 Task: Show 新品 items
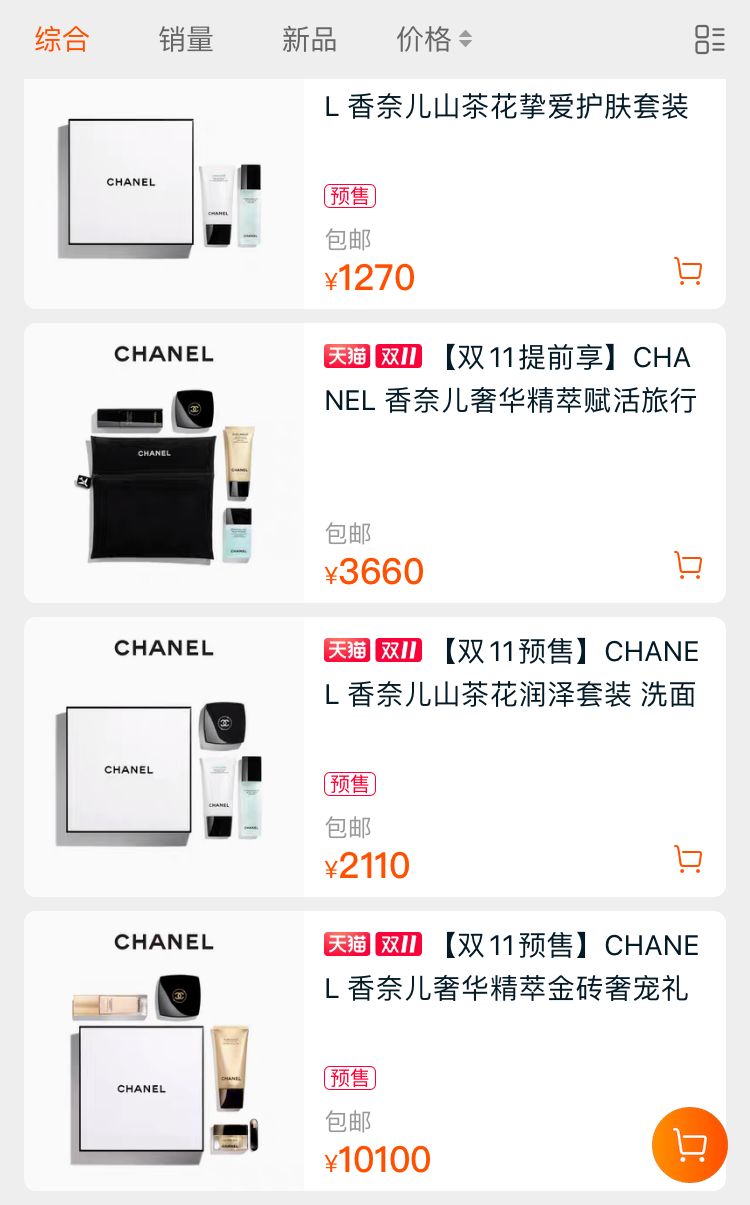(x=309, y=39)
